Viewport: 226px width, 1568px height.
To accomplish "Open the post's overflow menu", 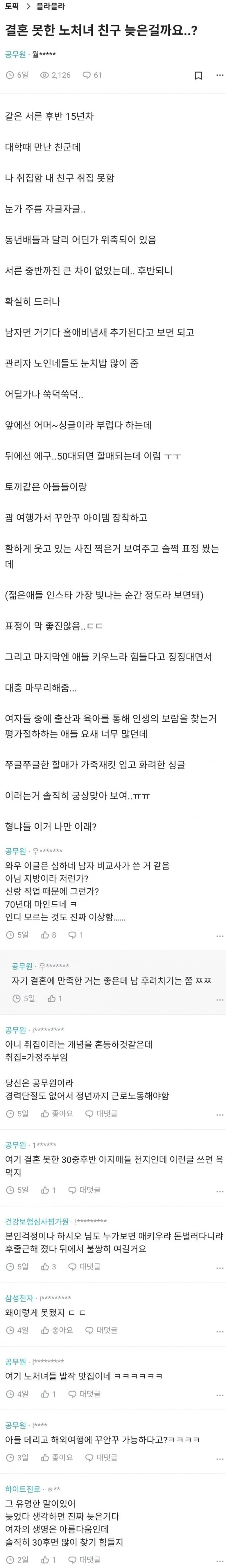I will 219,76.
